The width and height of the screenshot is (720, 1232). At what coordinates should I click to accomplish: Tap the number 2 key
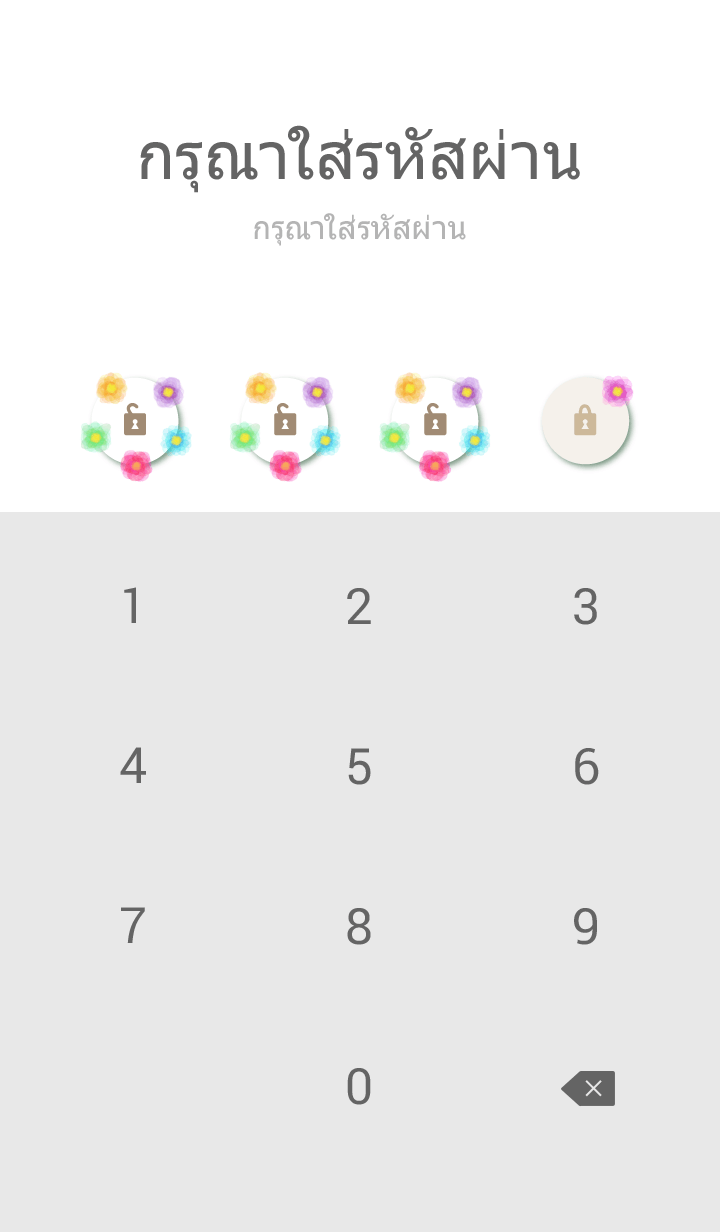[359, 607]
